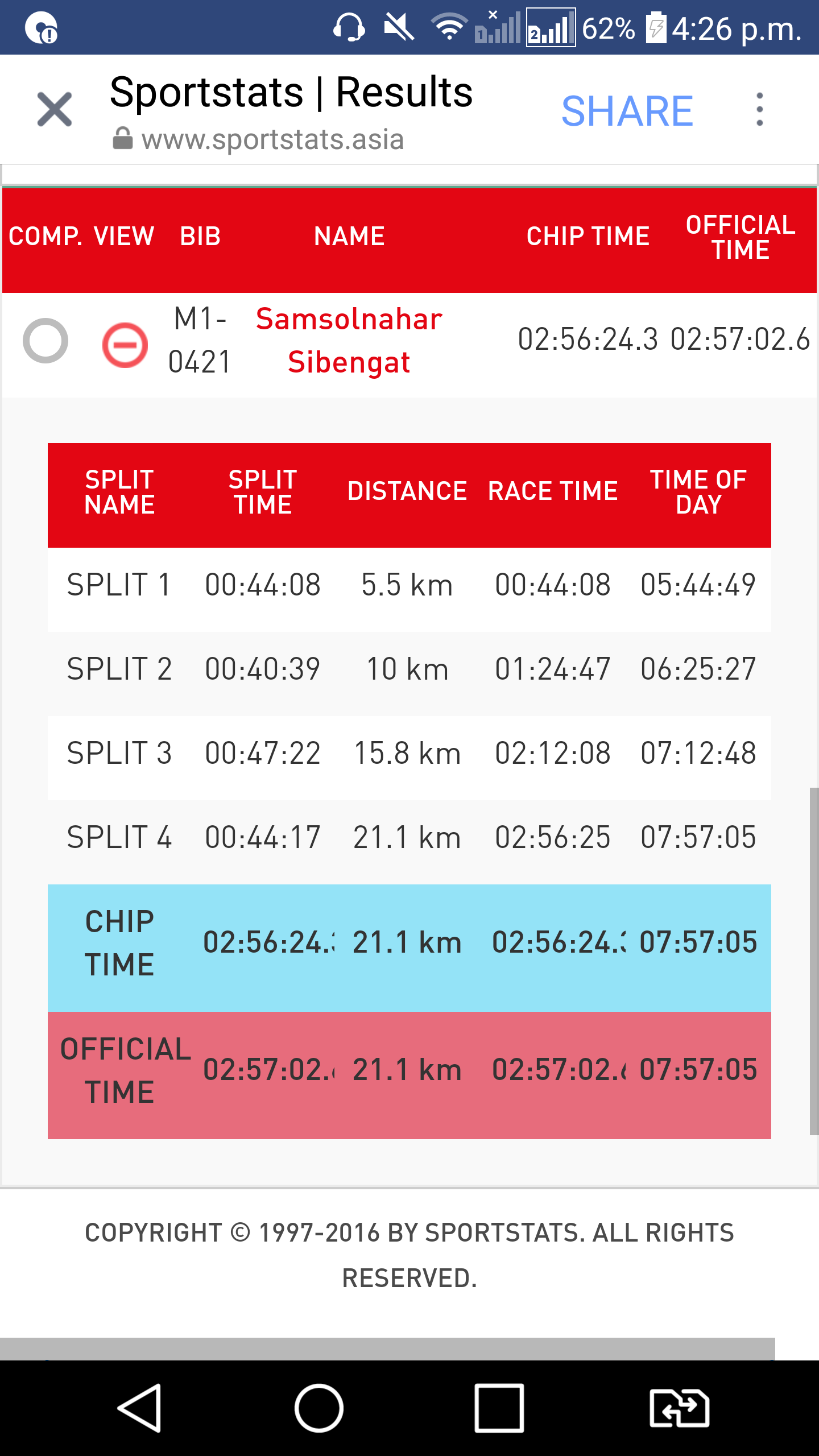Image resolution: width=819 pixels, height=1456 pixels.
Task: Go to the home screen
Action: tap(319, 1408)
